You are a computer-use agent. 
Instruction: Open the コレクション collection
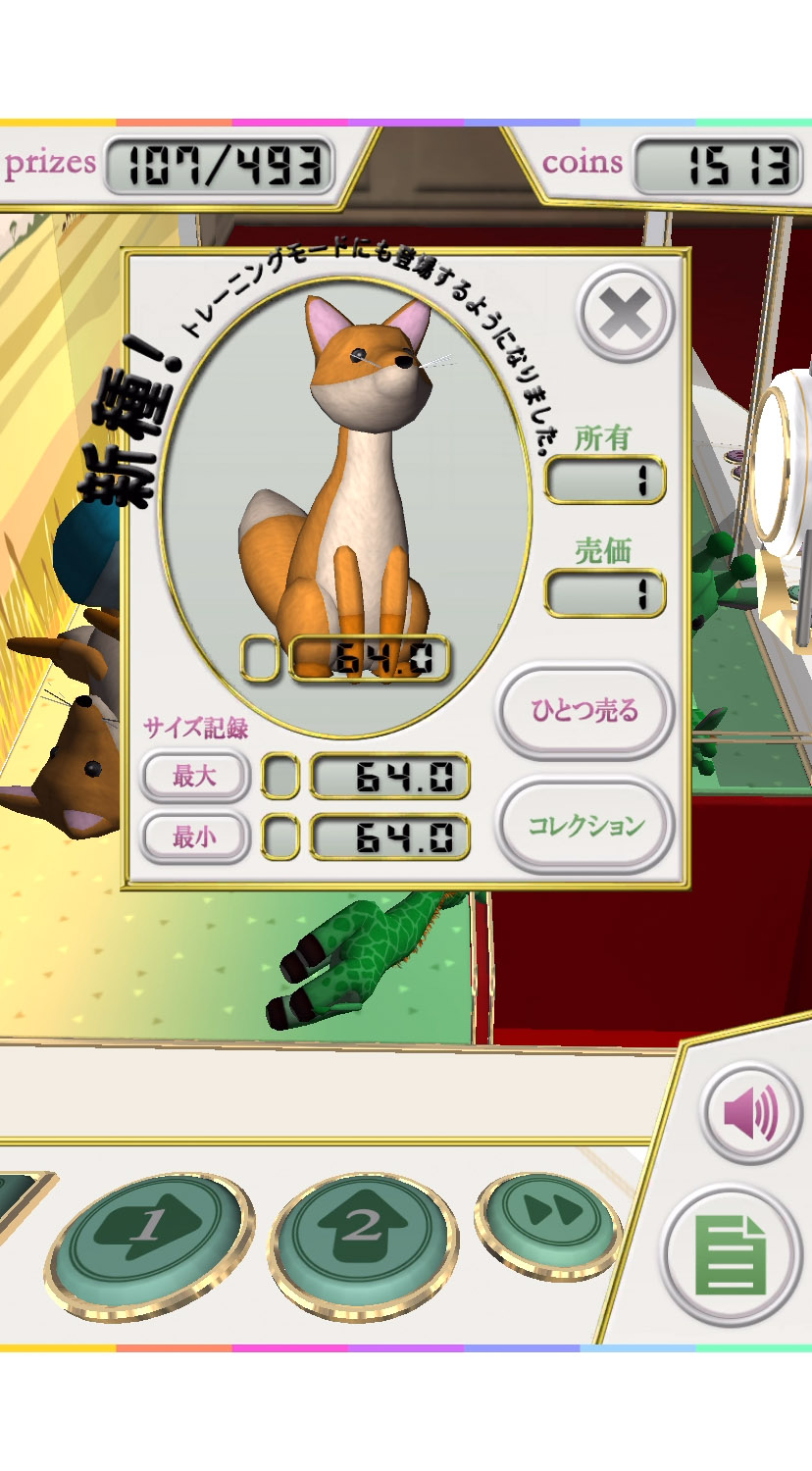(x=585, y=826)
